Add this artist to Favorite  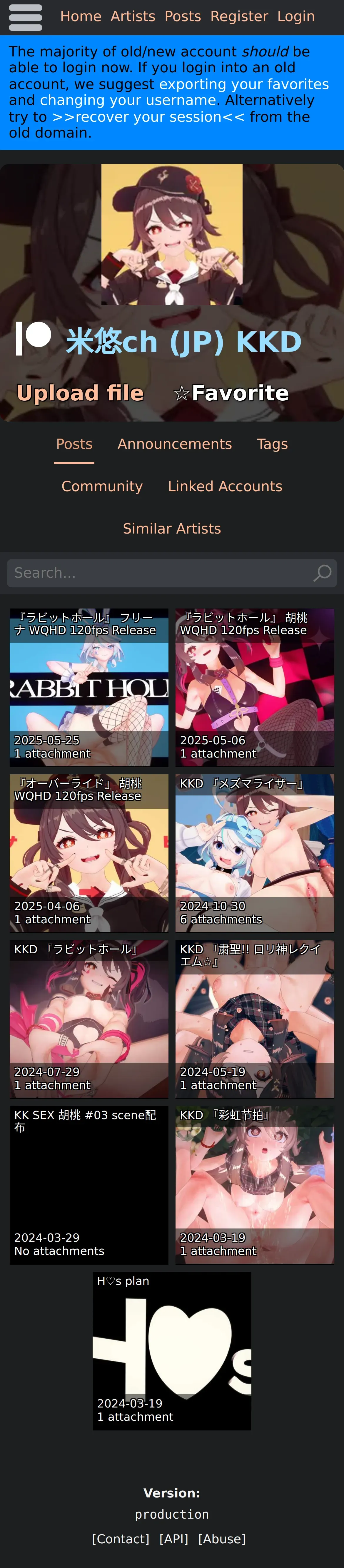point(231,393)
